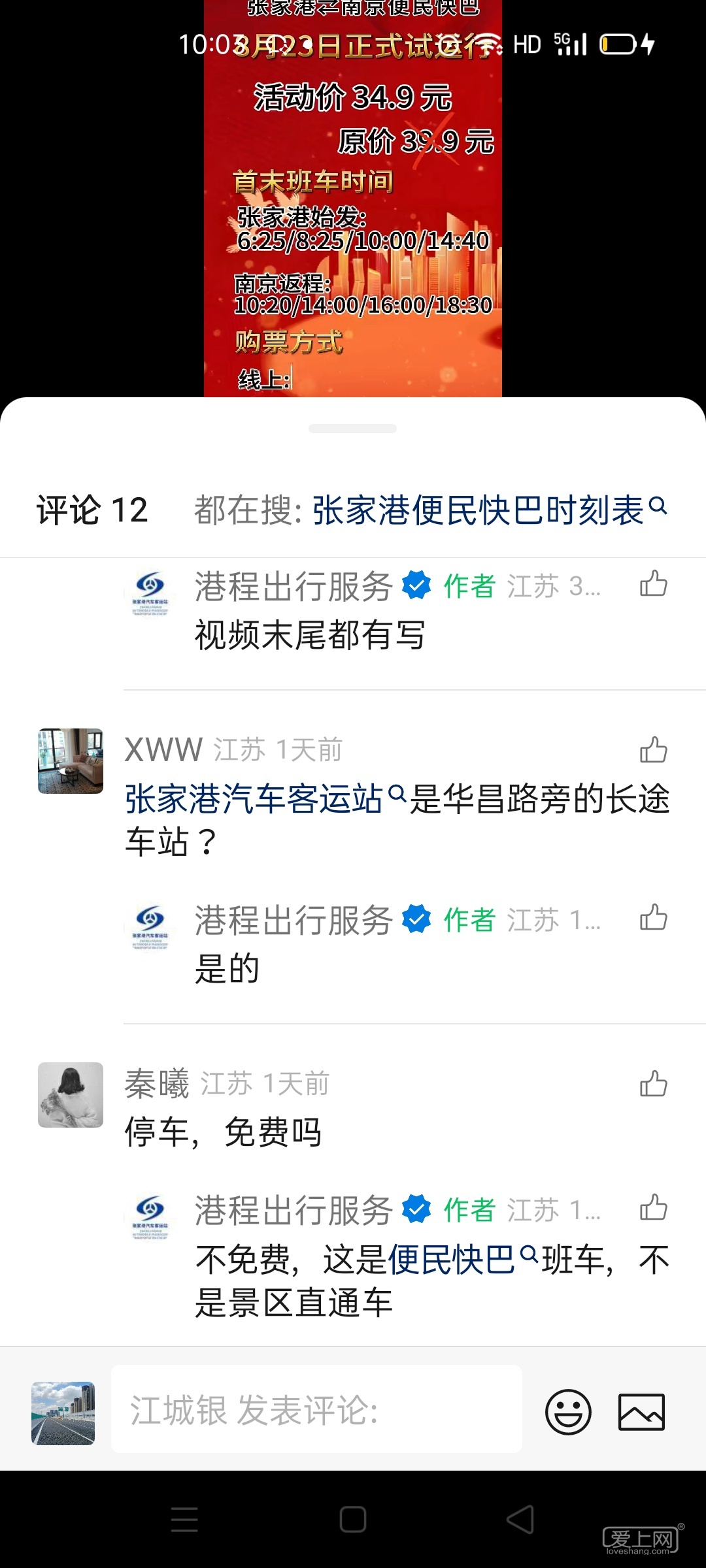The width and height of the screenshot is (706, 1568).
Task: Go back with the system back button
Action: (521, 1519)
